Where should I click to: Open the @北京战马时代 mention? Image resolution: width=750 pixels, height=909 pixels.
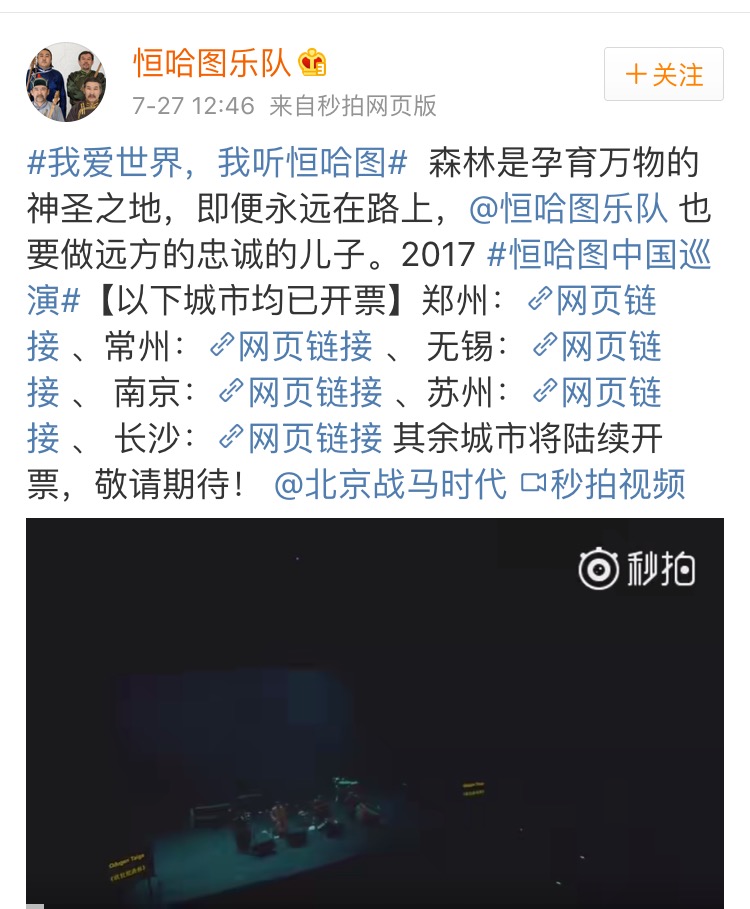(390, 484)
